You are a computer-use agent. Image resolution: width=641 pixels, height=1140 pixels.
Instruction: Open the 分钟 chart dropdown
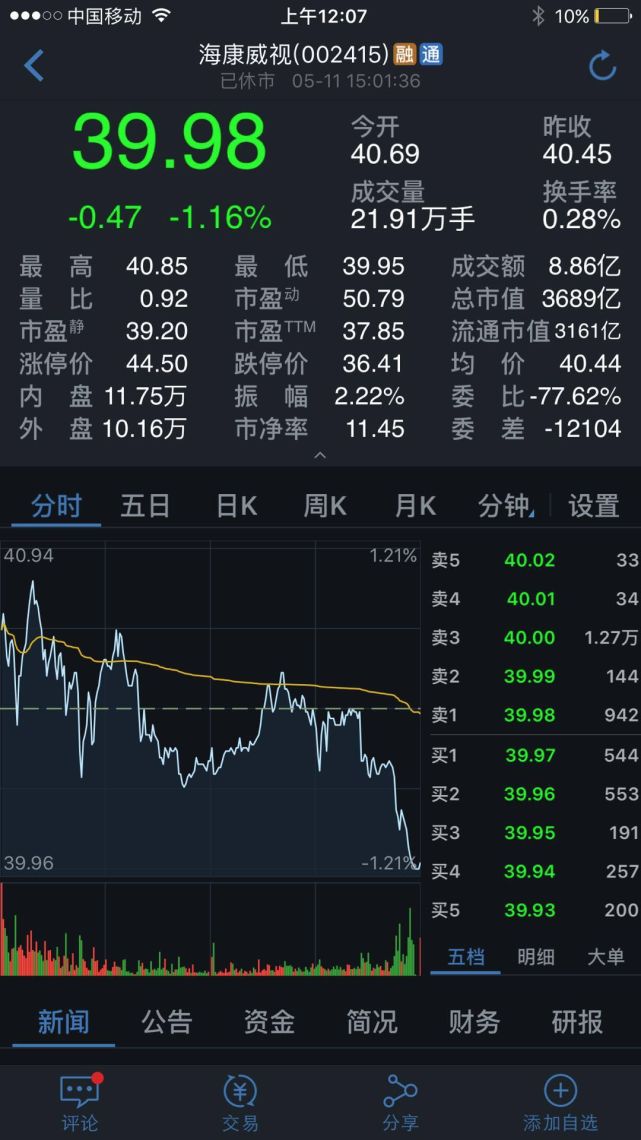coord(505,506)
